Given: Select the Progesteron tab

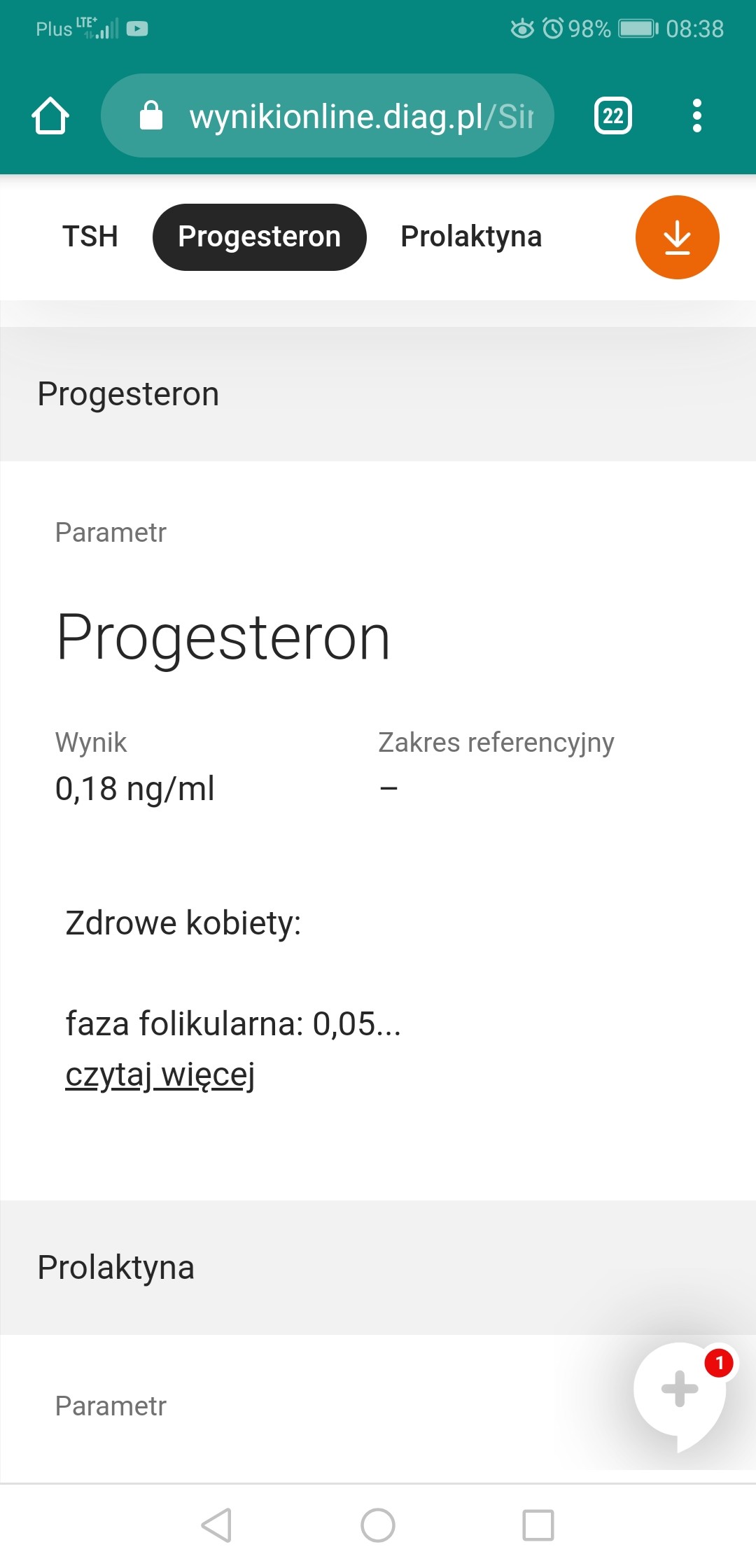Looking at the screenshot, I should coord(260,237).
